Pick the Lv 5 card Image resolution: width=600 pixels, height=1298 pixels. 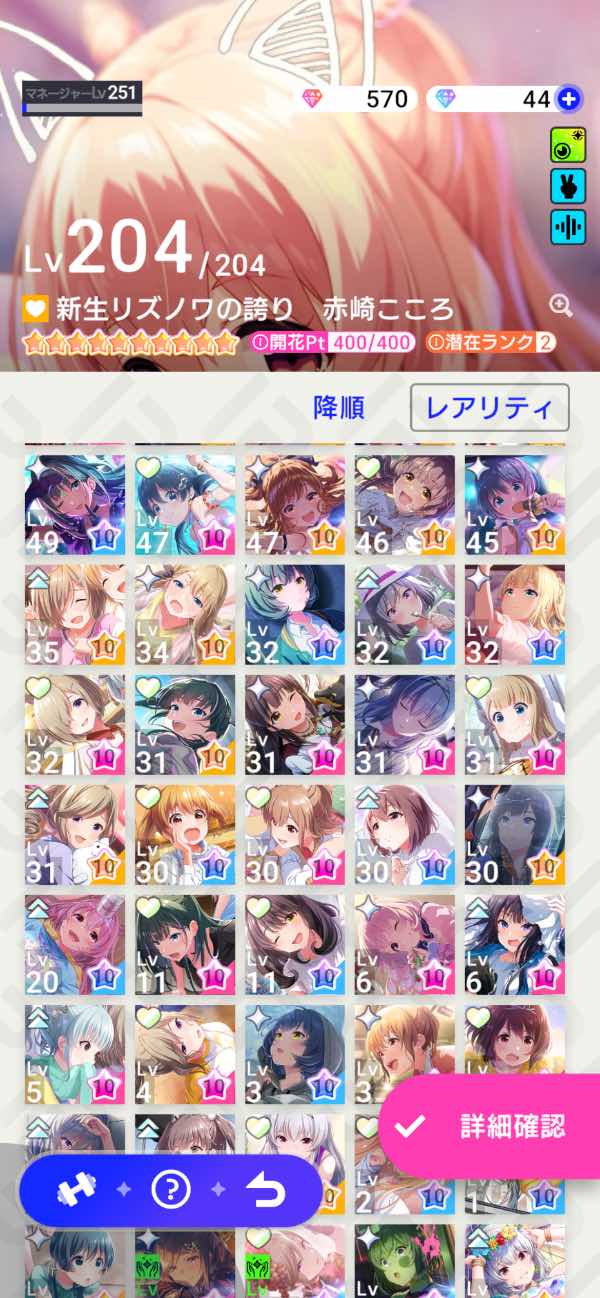(75, 1054)
